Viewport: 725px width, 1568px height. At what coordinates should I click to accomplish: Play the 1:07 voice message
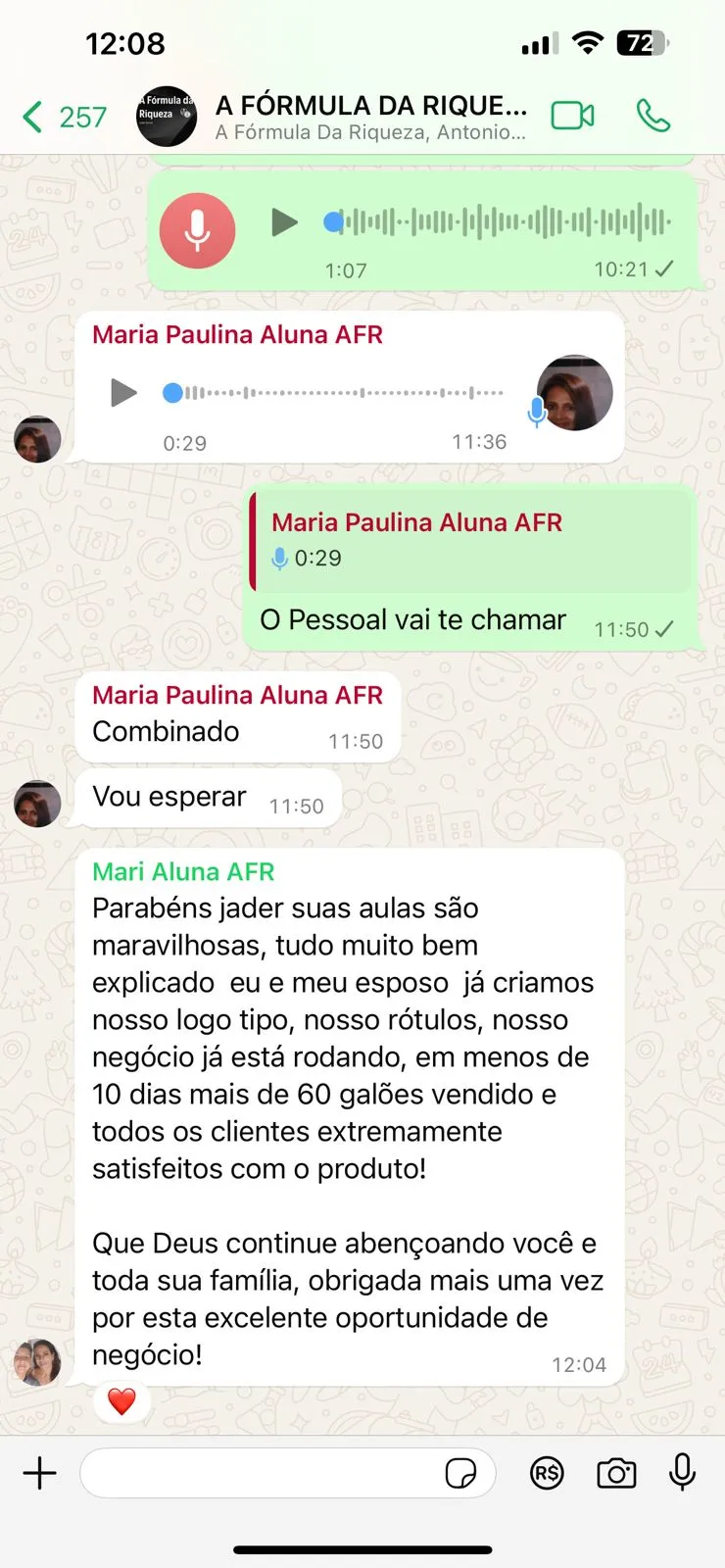click(x=284, y=222)
